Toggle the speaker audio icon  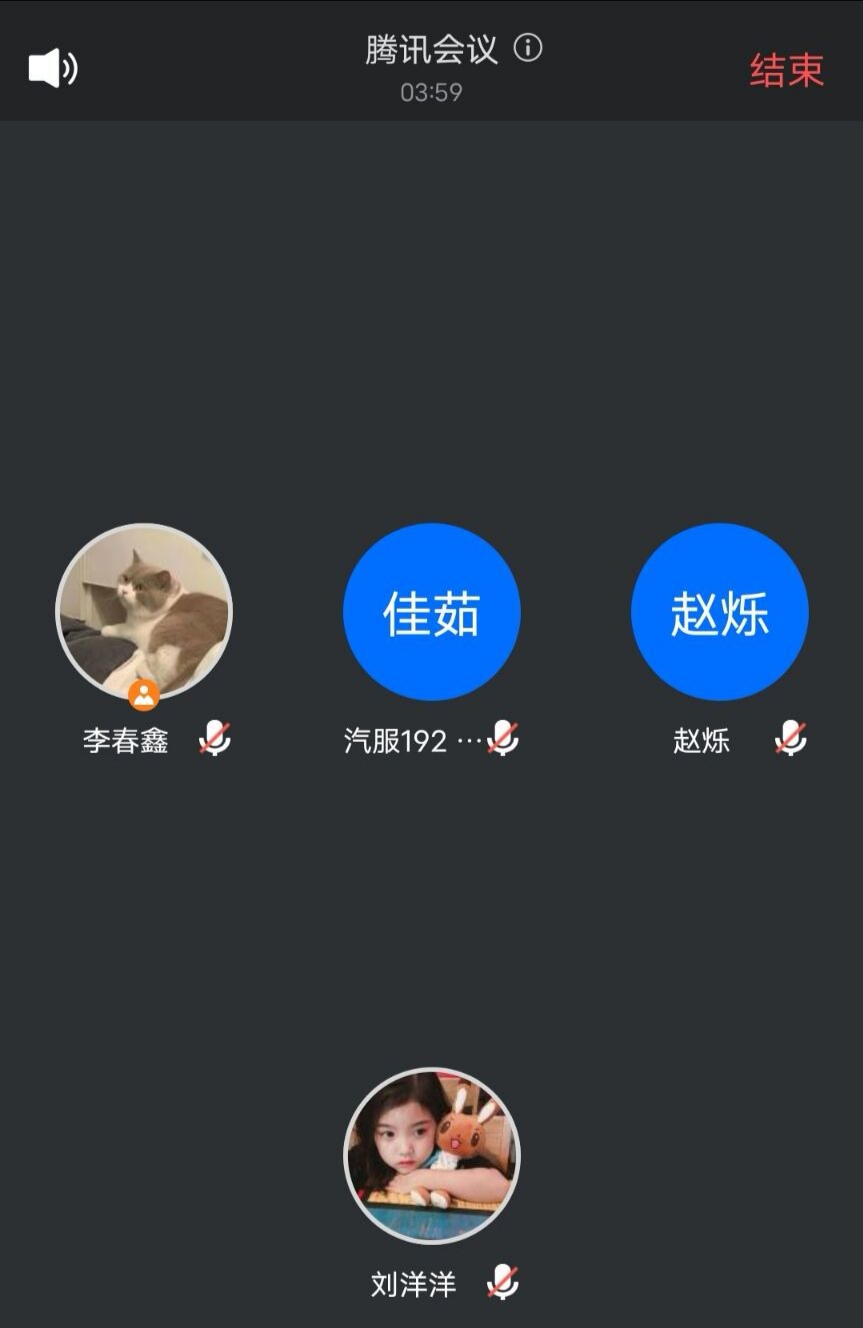point(53,68)
